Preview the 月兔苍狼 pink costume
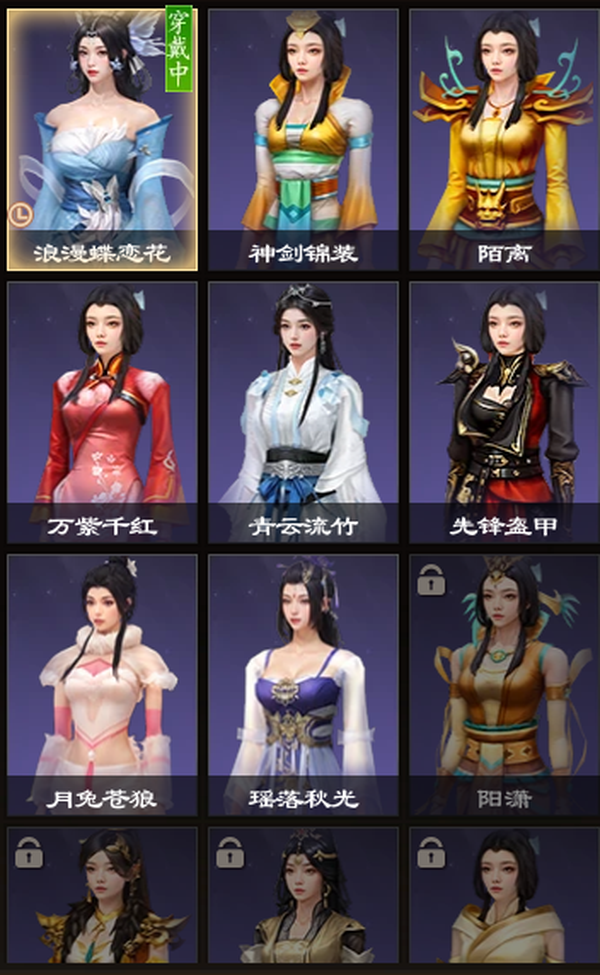Image resolution: width=600 pixels, height=975 pixels. (102, 685)
